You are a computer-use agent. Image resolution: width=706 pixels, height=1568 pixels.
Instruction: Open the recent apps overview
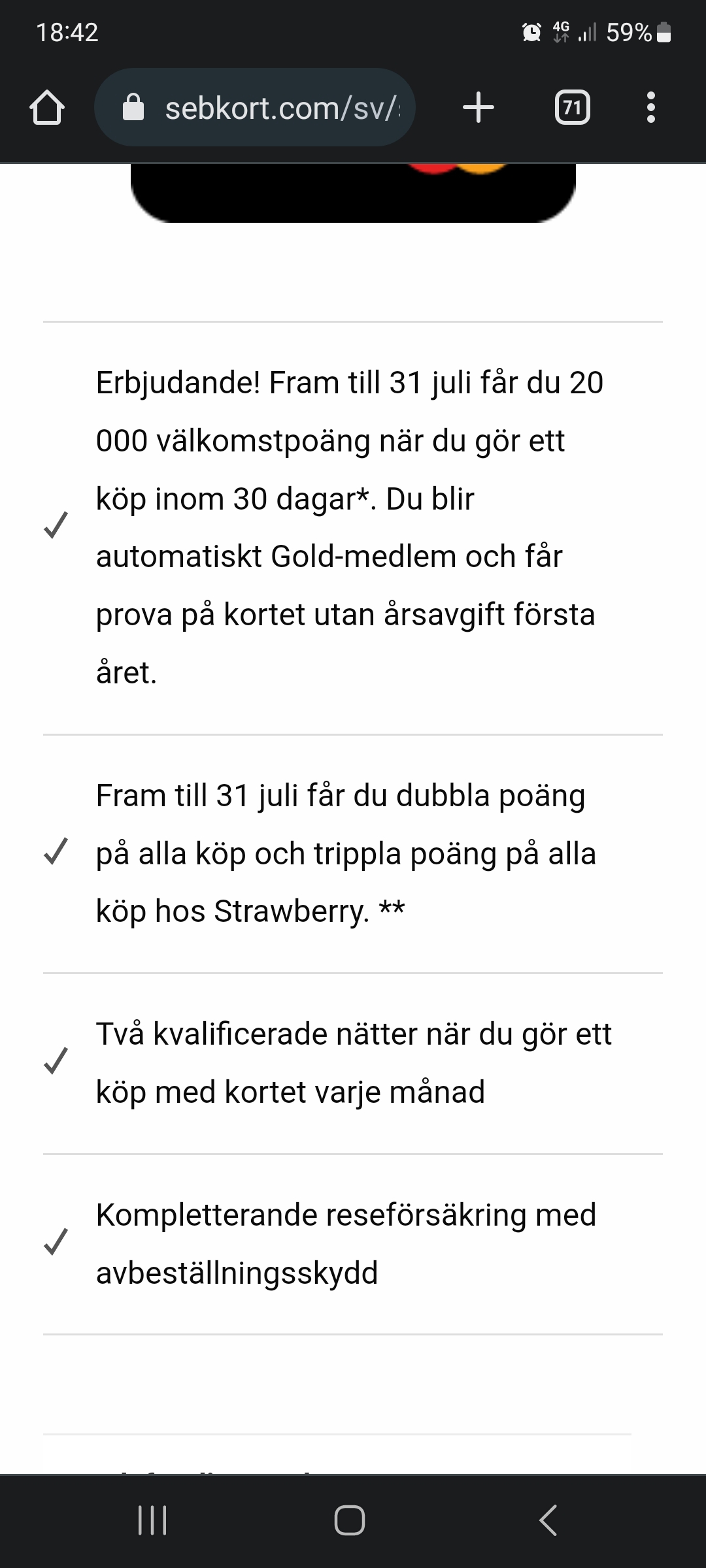click(x=152, y=1520)
